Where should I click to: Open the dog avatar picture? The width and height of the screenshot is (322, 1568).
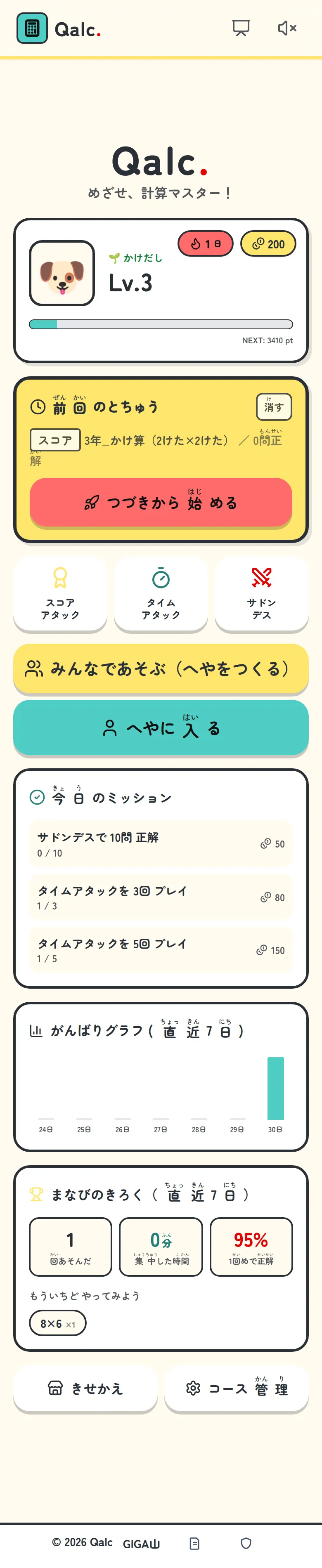tap(62, 273)
